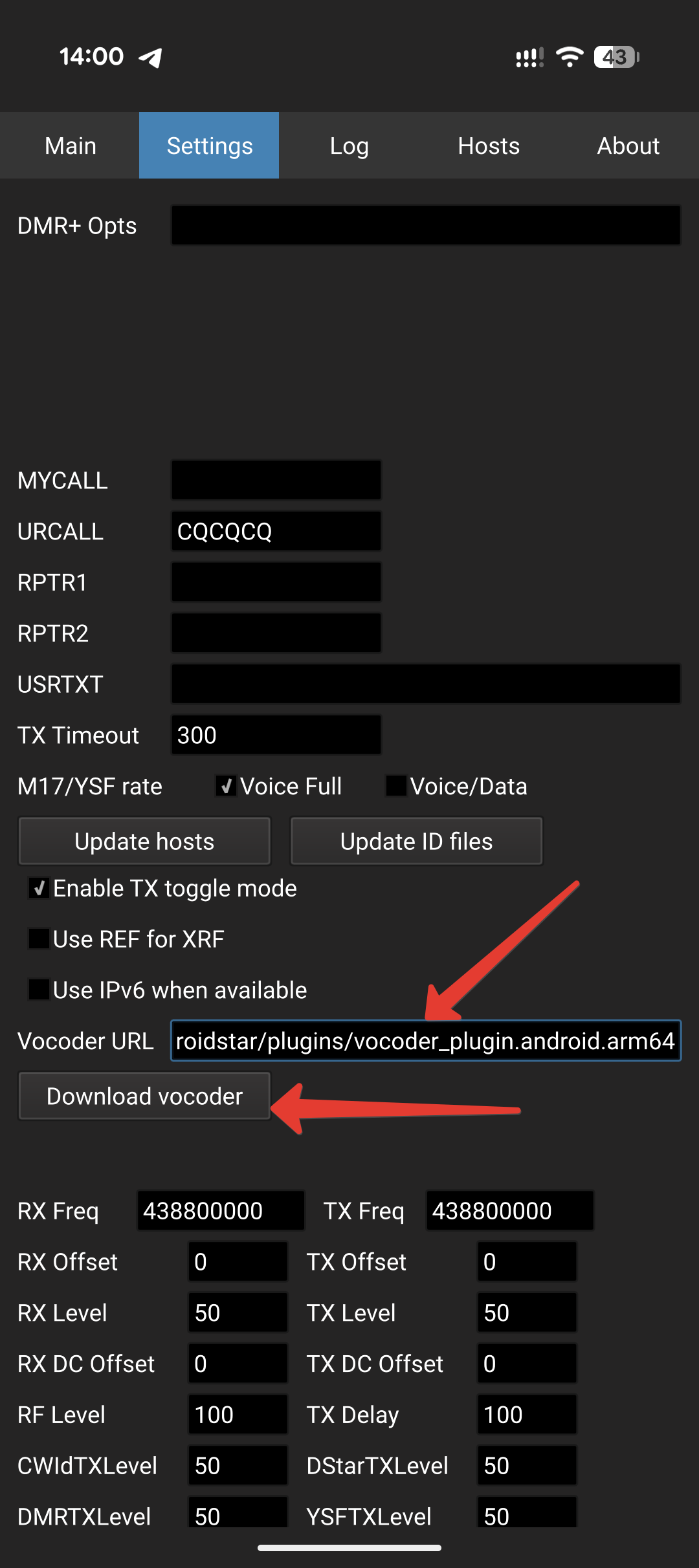The image size is (699, 1568).
Task: Switch to the Main tab
Action: point(70,146)
